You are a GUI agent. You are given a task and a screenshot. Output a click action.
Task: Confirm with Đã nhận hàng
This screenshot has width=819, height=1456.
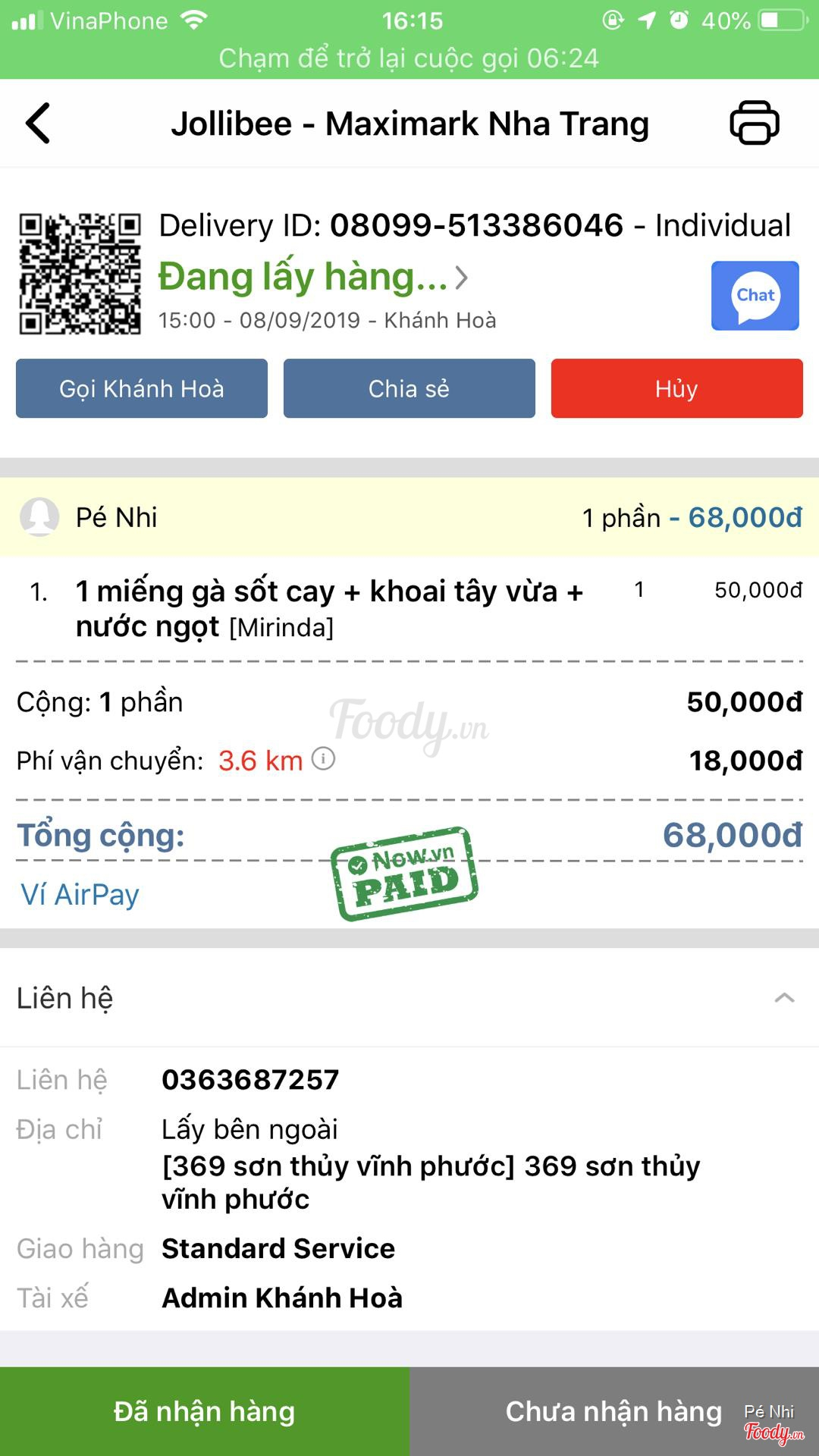[x=204, y=1411]
